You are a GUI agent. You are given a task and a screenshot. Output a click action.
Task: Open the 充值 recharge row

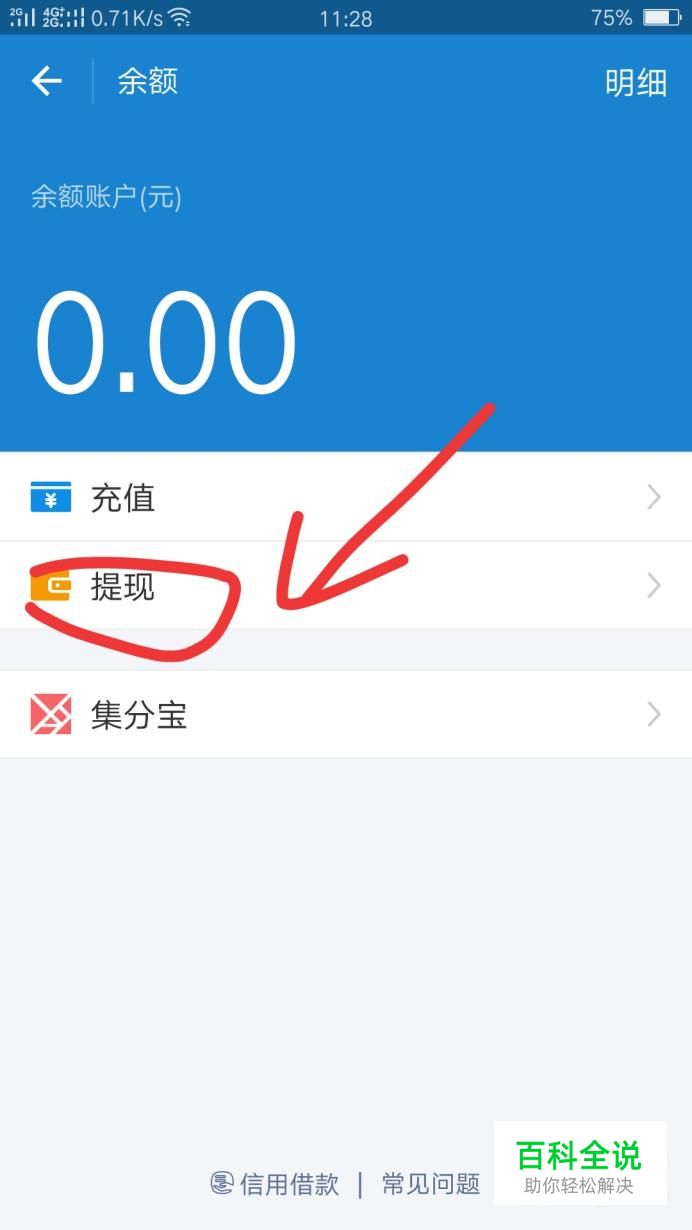pyautogui.click(x=345, y=497)
